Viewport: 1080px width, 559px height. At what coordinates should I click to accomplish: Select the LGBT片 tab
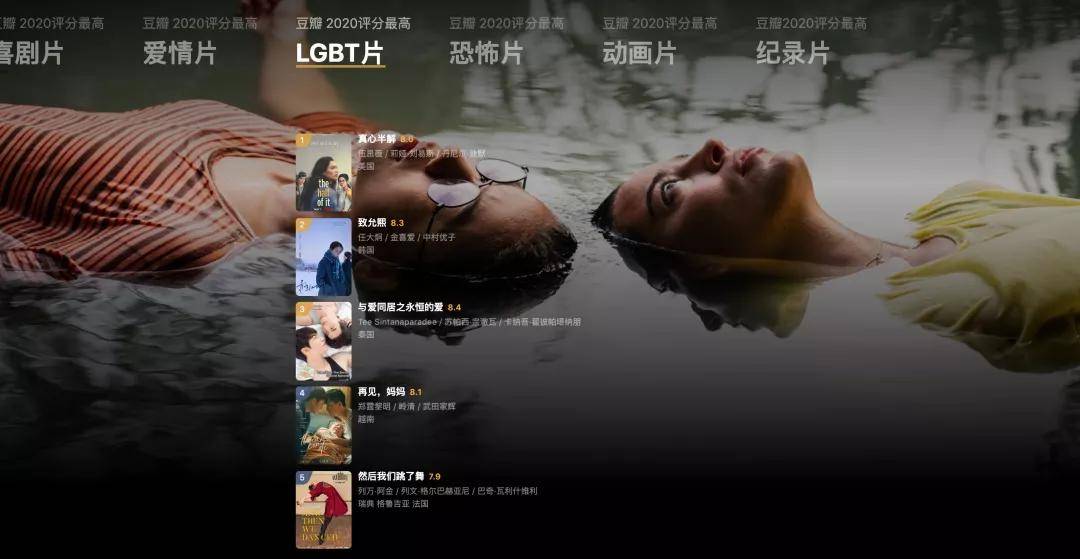coord(340,53)
